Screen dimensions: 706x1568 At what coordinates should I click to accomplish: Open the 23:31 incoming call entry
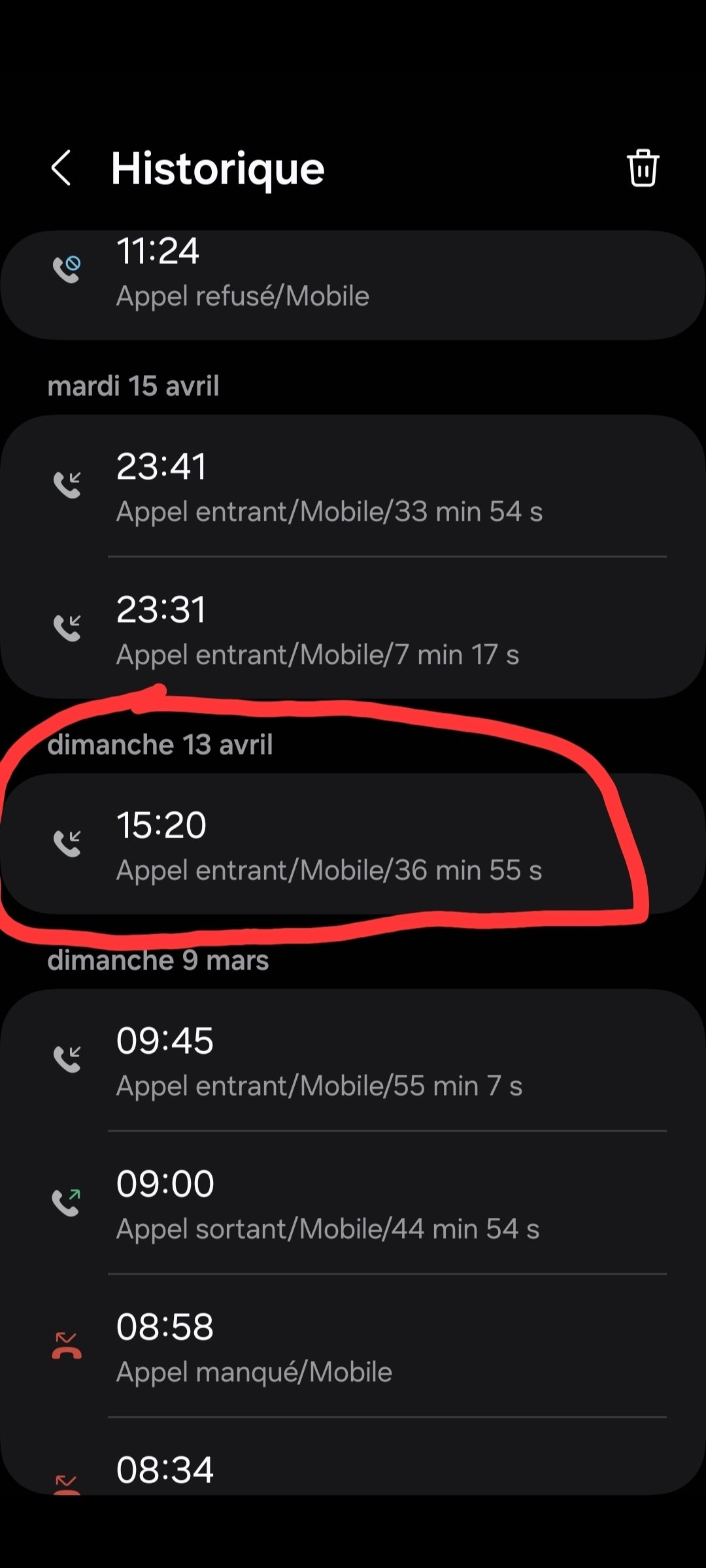[x=353, y=630]
